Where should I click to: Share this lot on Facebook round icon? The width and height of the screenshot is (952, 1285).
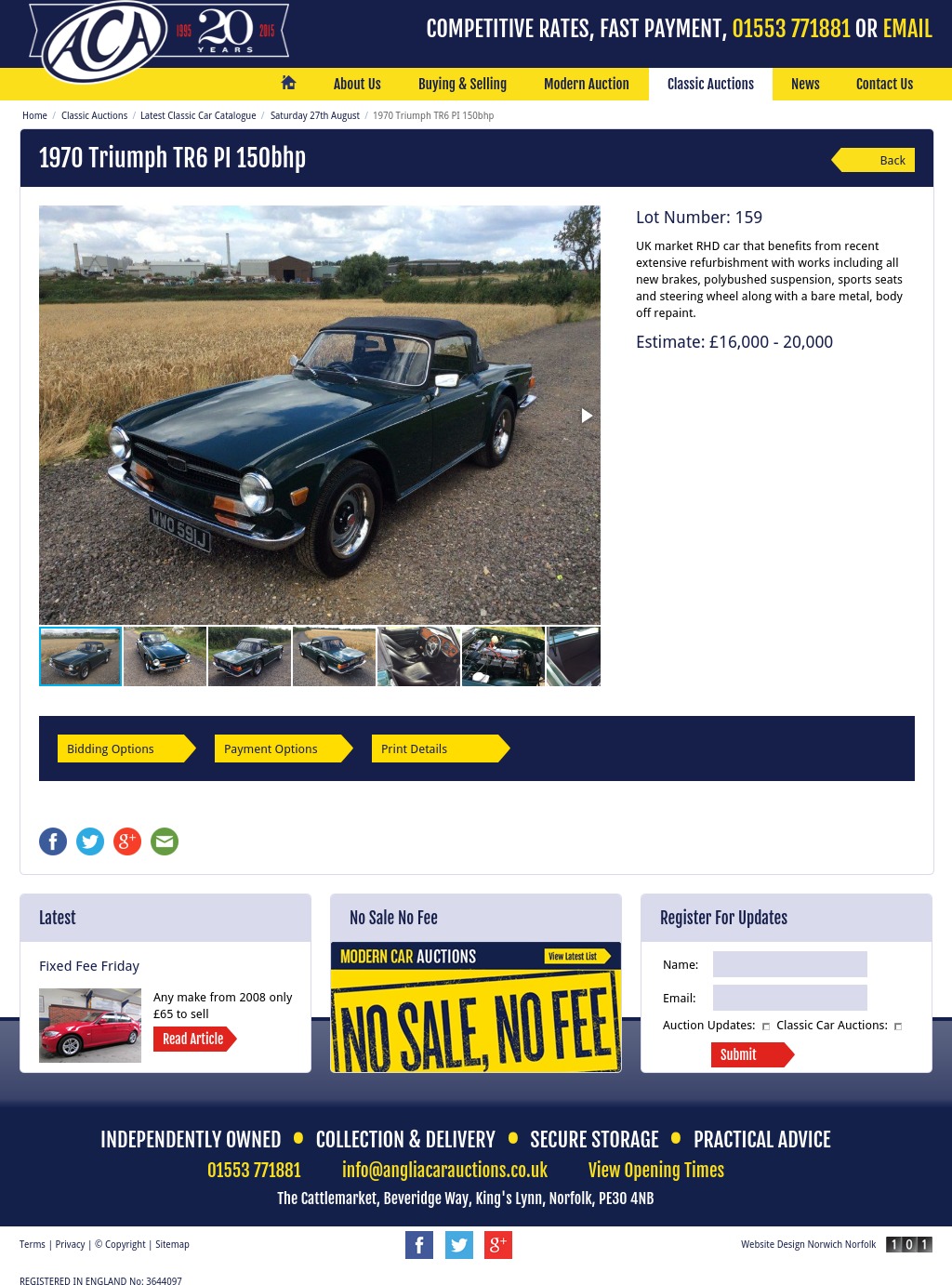53,841
